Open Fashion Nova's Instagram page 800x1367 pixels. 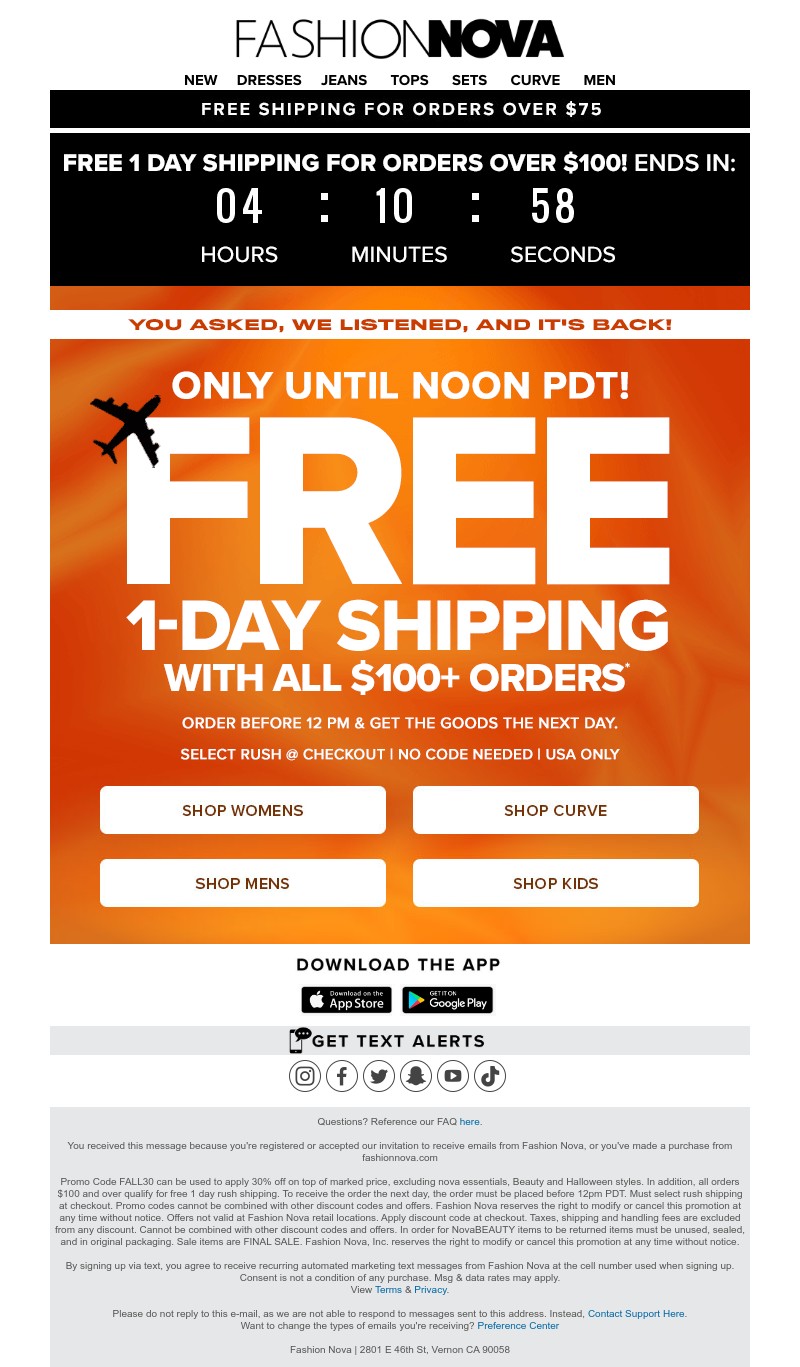pos(305,1076)
